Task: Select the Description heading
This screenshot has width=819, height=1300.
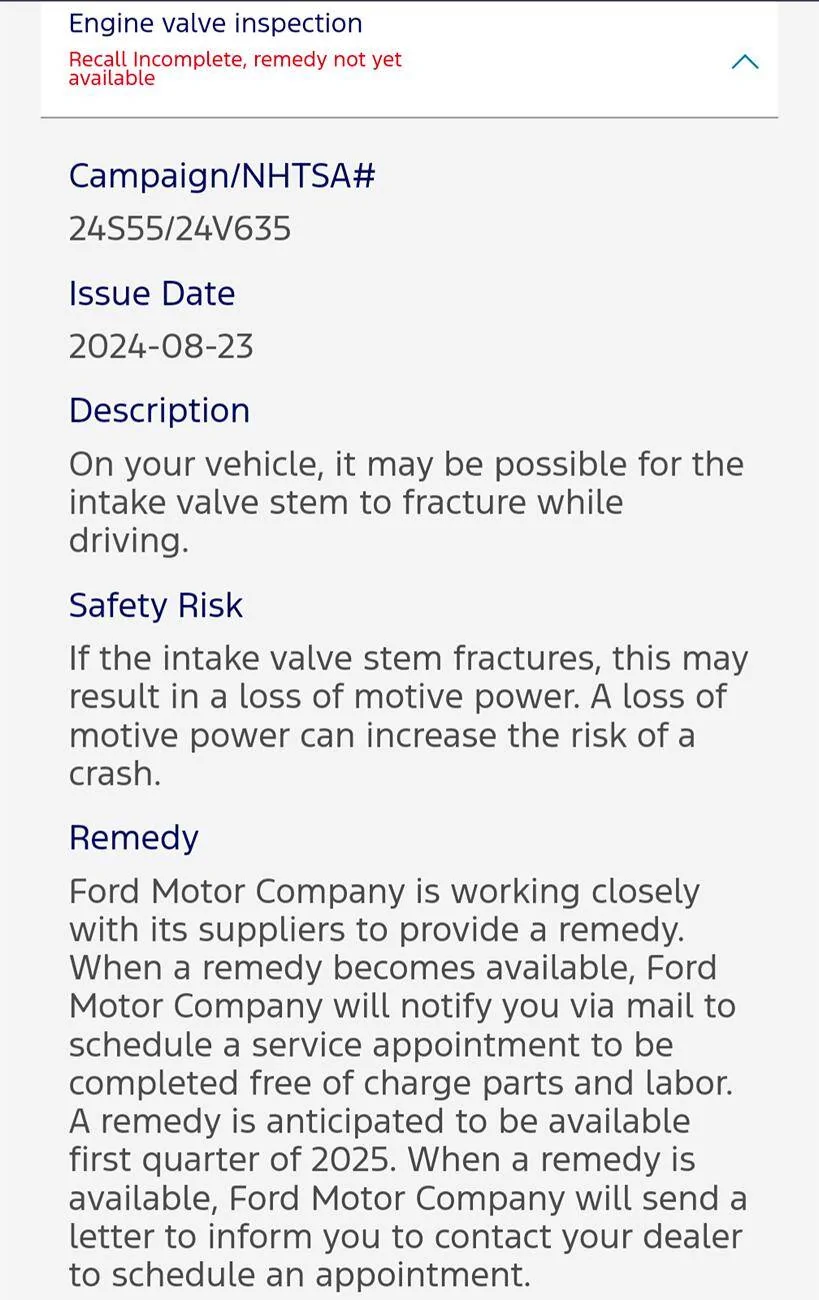Action: pyautogui.click(x=159, y=410)
